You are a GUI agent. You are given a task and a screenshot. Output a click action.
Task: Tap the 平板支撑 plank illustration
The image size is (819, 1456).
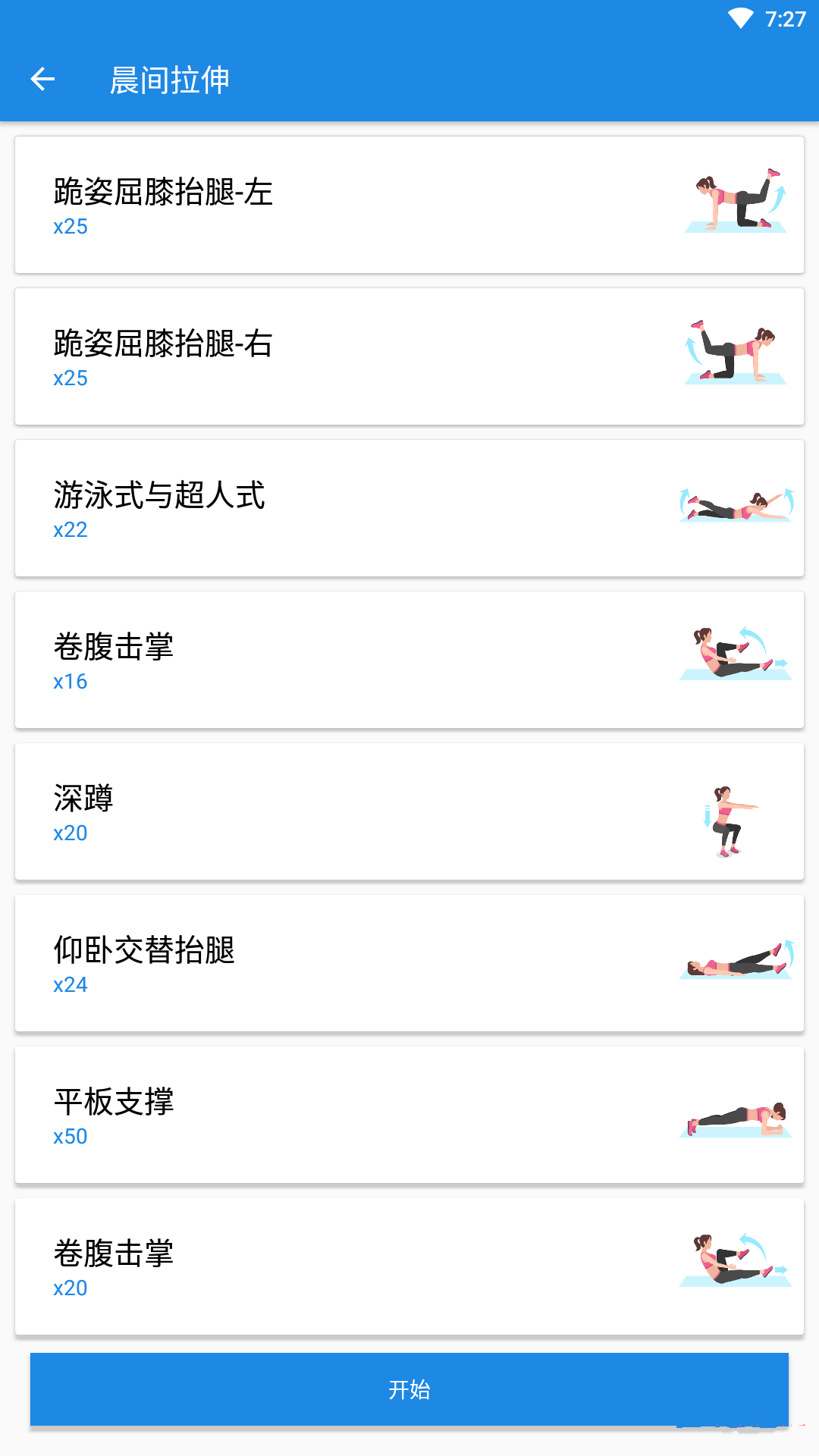pyautogui.click(x=733, y=1113)
